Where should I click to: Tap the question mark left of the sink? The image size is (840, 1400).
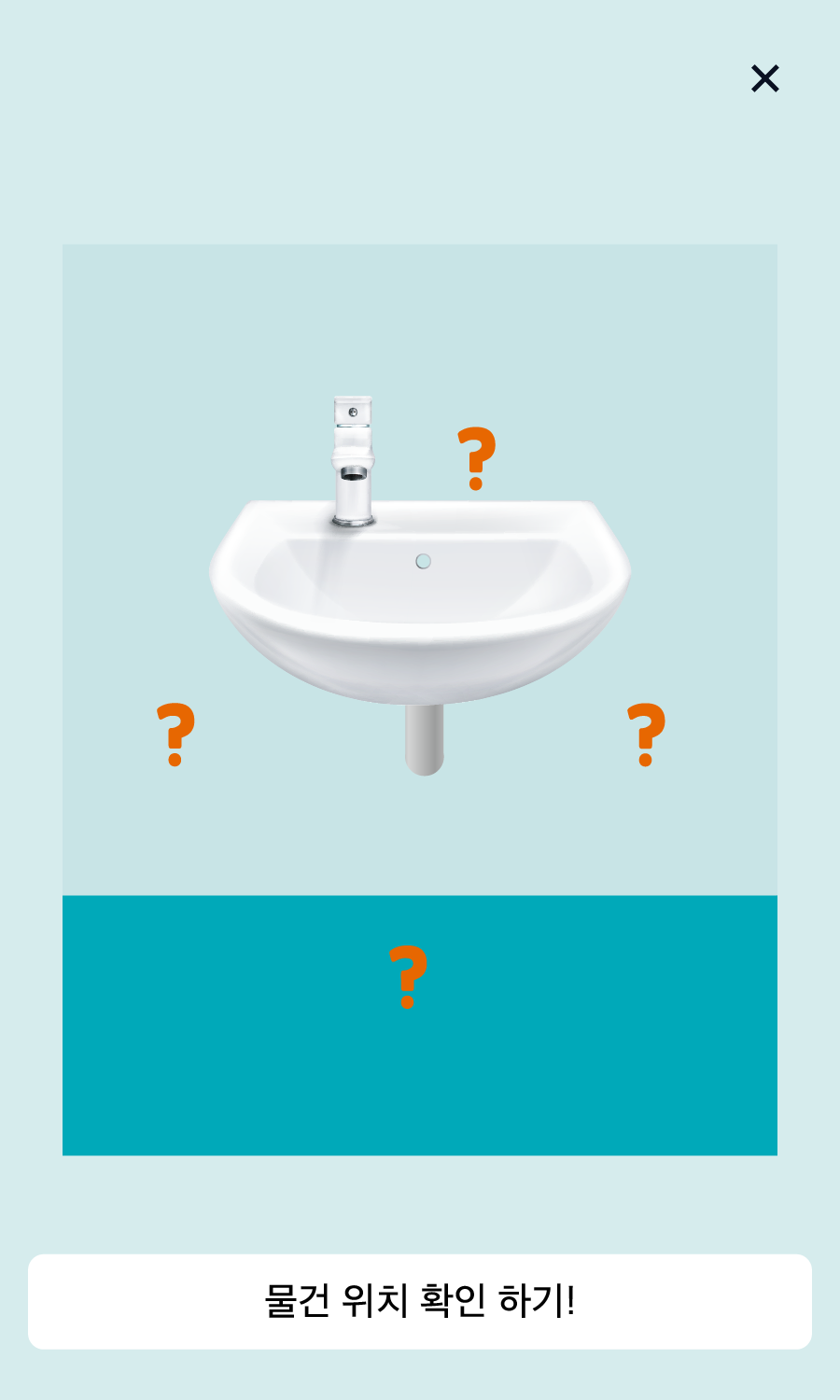point(175,735)
